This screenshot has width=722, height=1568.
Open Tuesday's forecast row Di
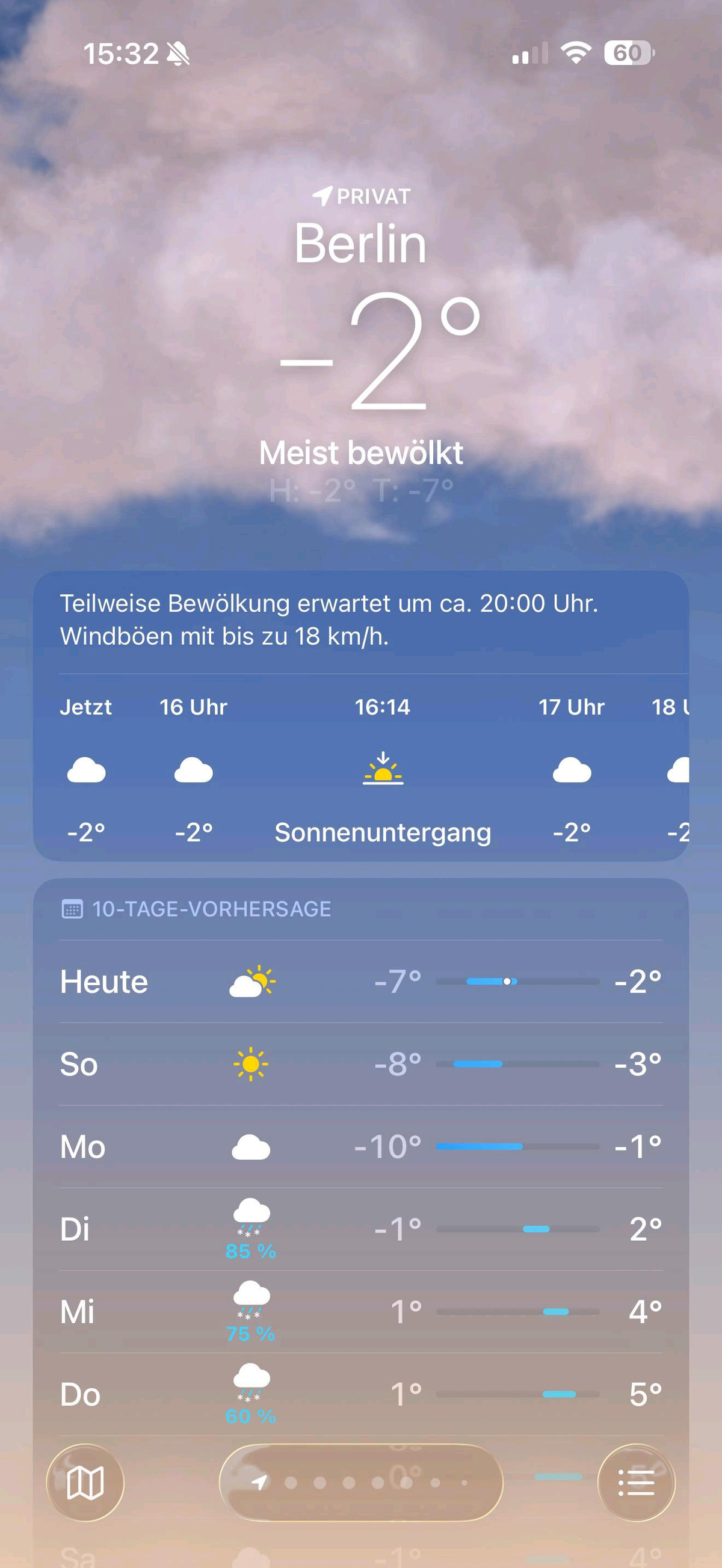tap(360, 1229)
